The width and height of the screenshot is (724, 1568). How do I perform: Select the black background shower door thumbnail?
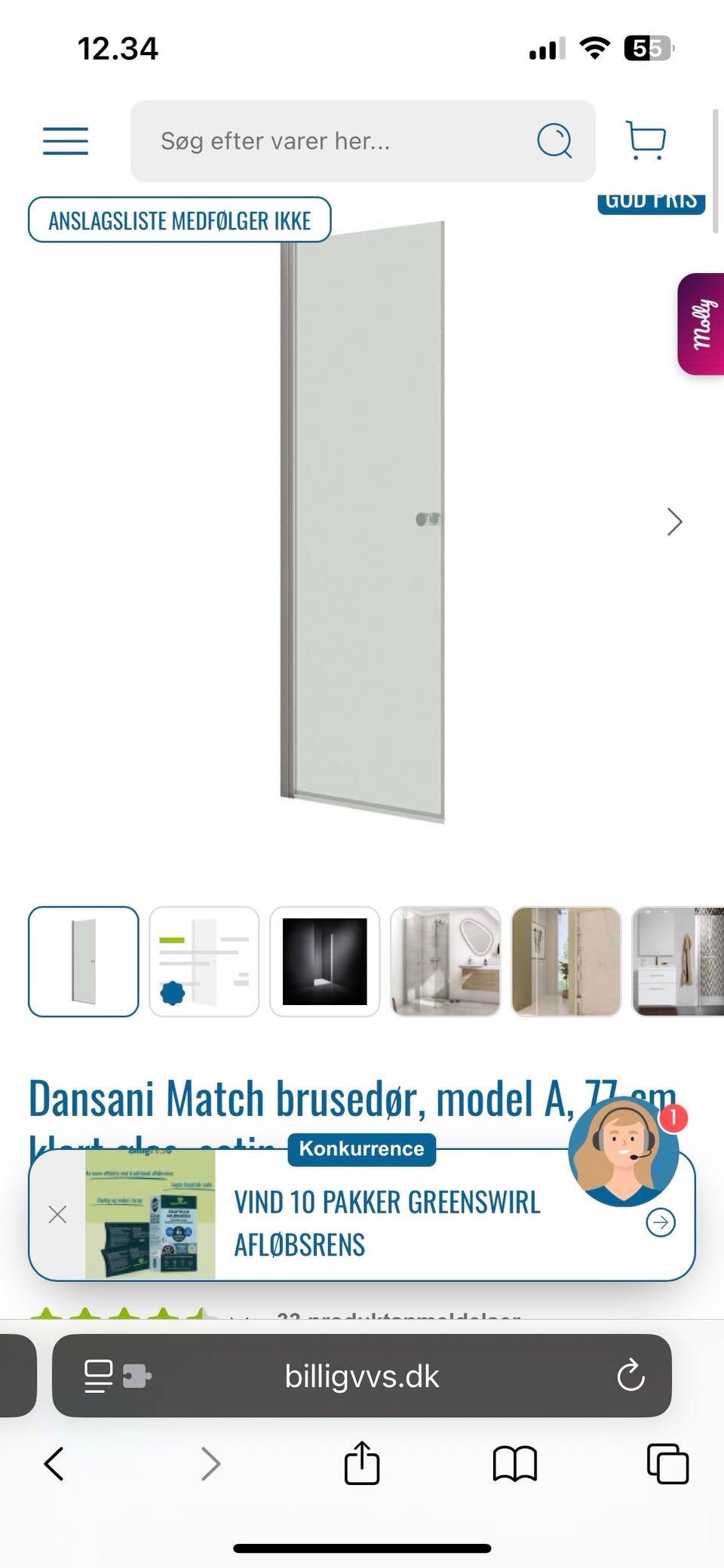coord(325,961)
